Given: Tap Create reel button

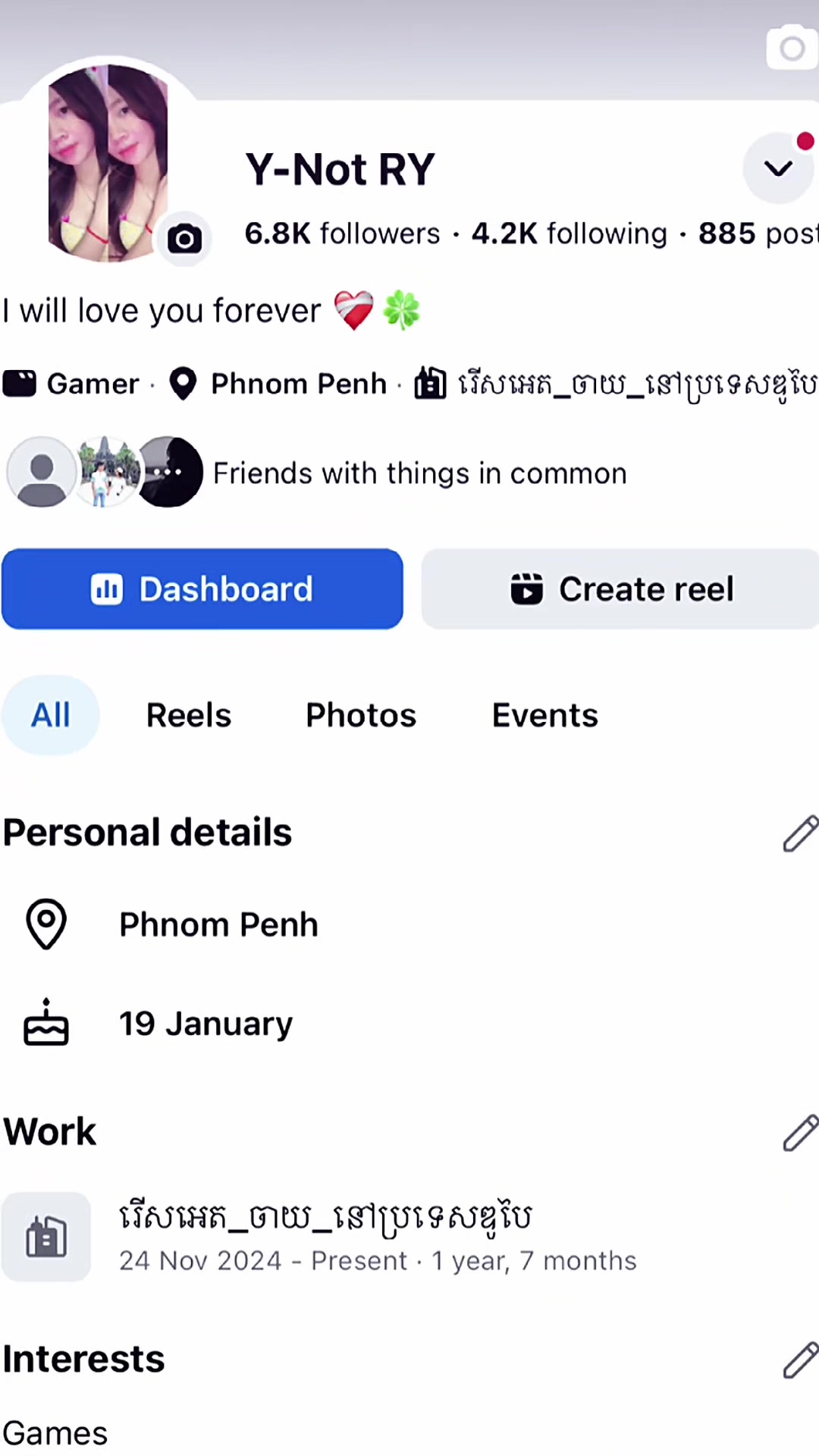Looking at the screenshot, I should 620,589.
